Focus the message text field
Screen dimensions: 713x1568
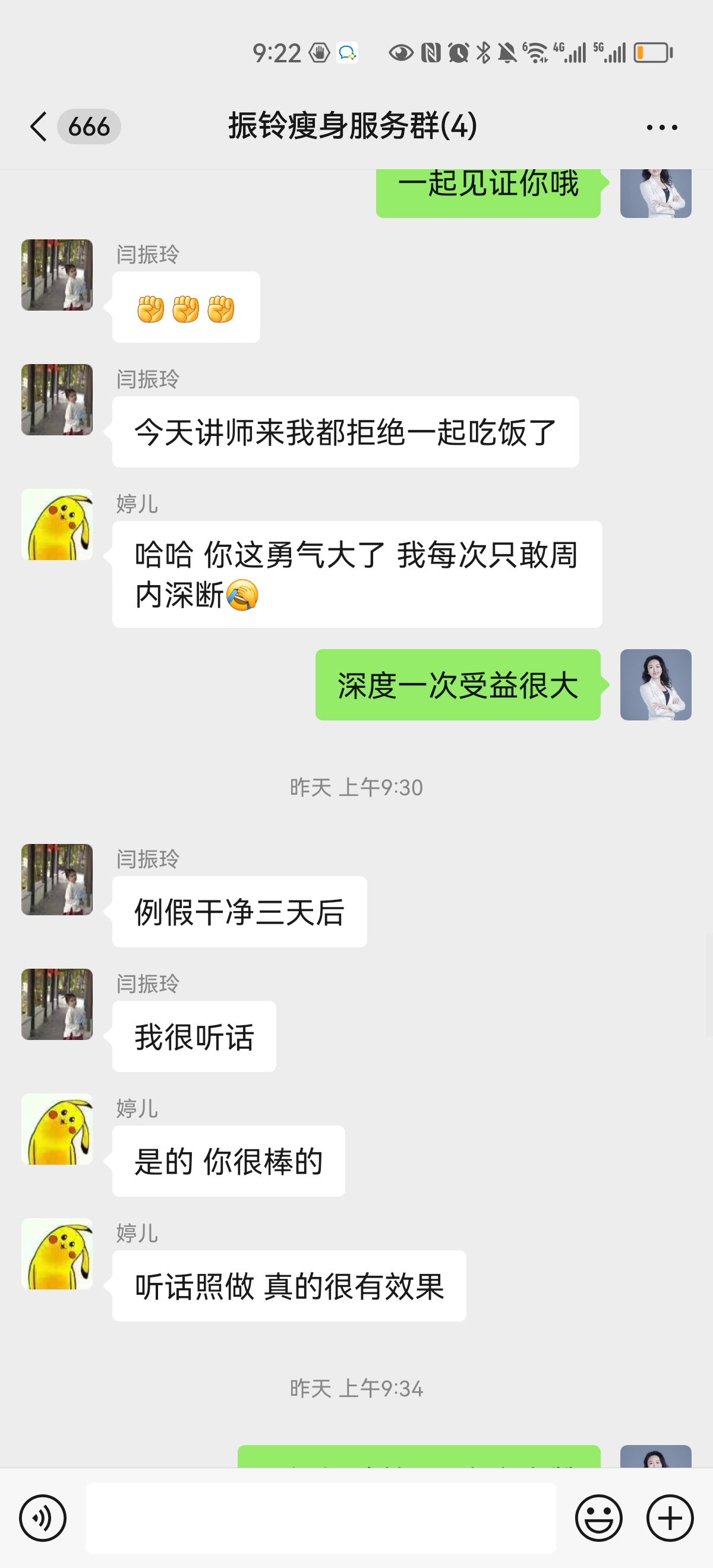click(320, 1518)
